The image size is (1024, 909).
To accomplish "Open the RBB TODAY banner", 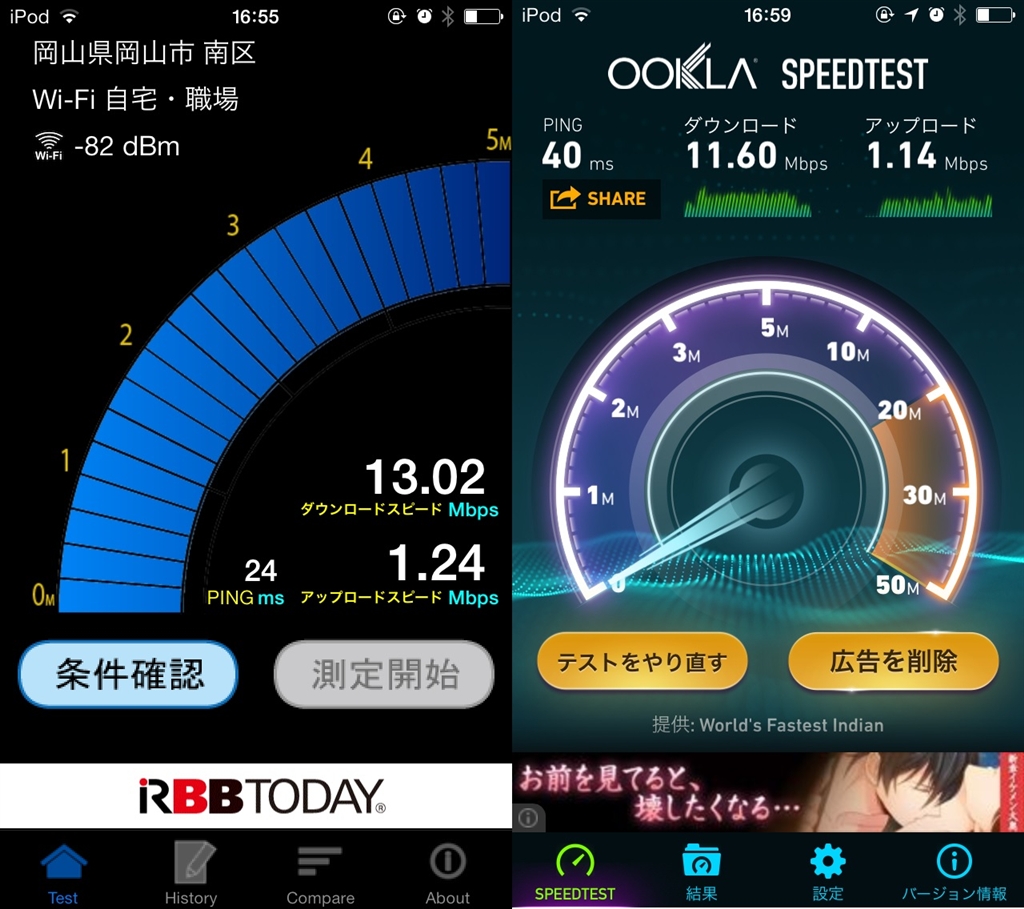I will click(x=256, y=796).
